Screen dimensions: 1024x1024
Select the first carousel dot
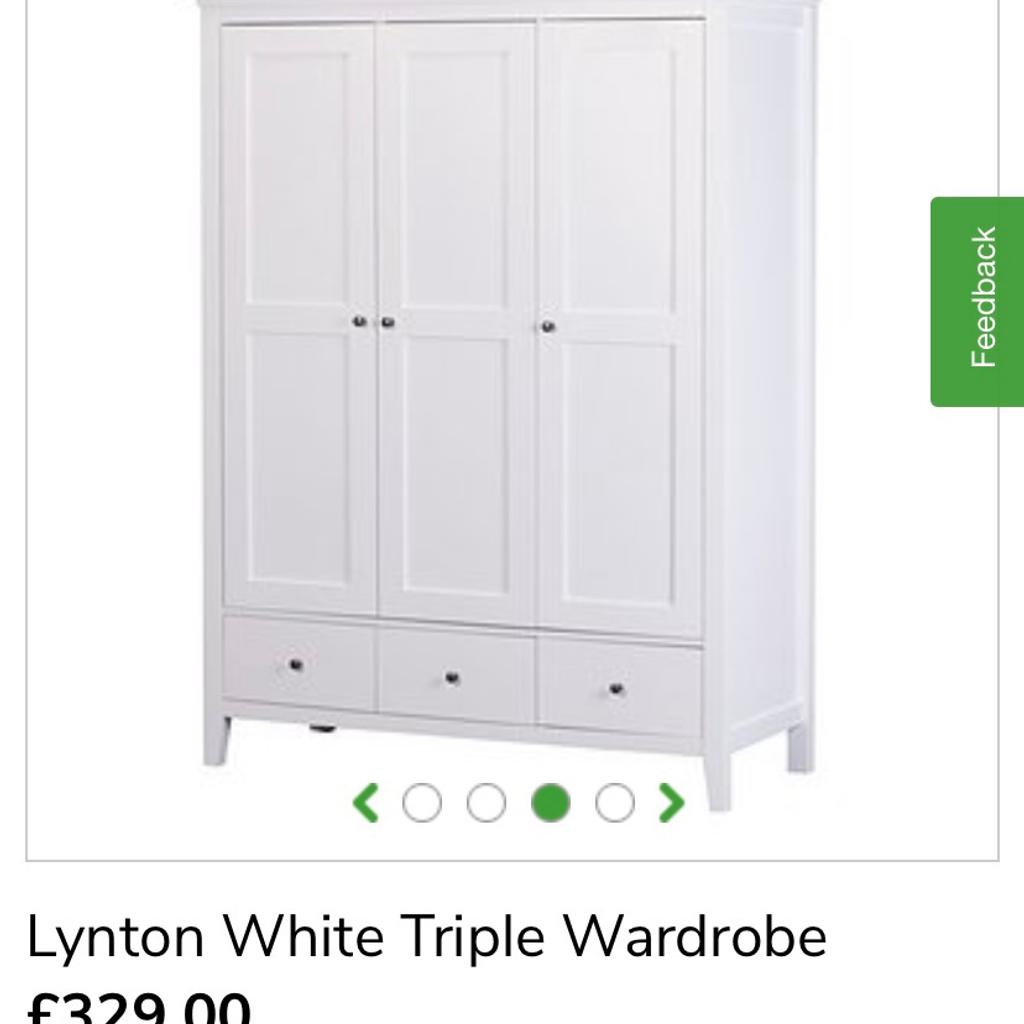click(x=422, y=802)
